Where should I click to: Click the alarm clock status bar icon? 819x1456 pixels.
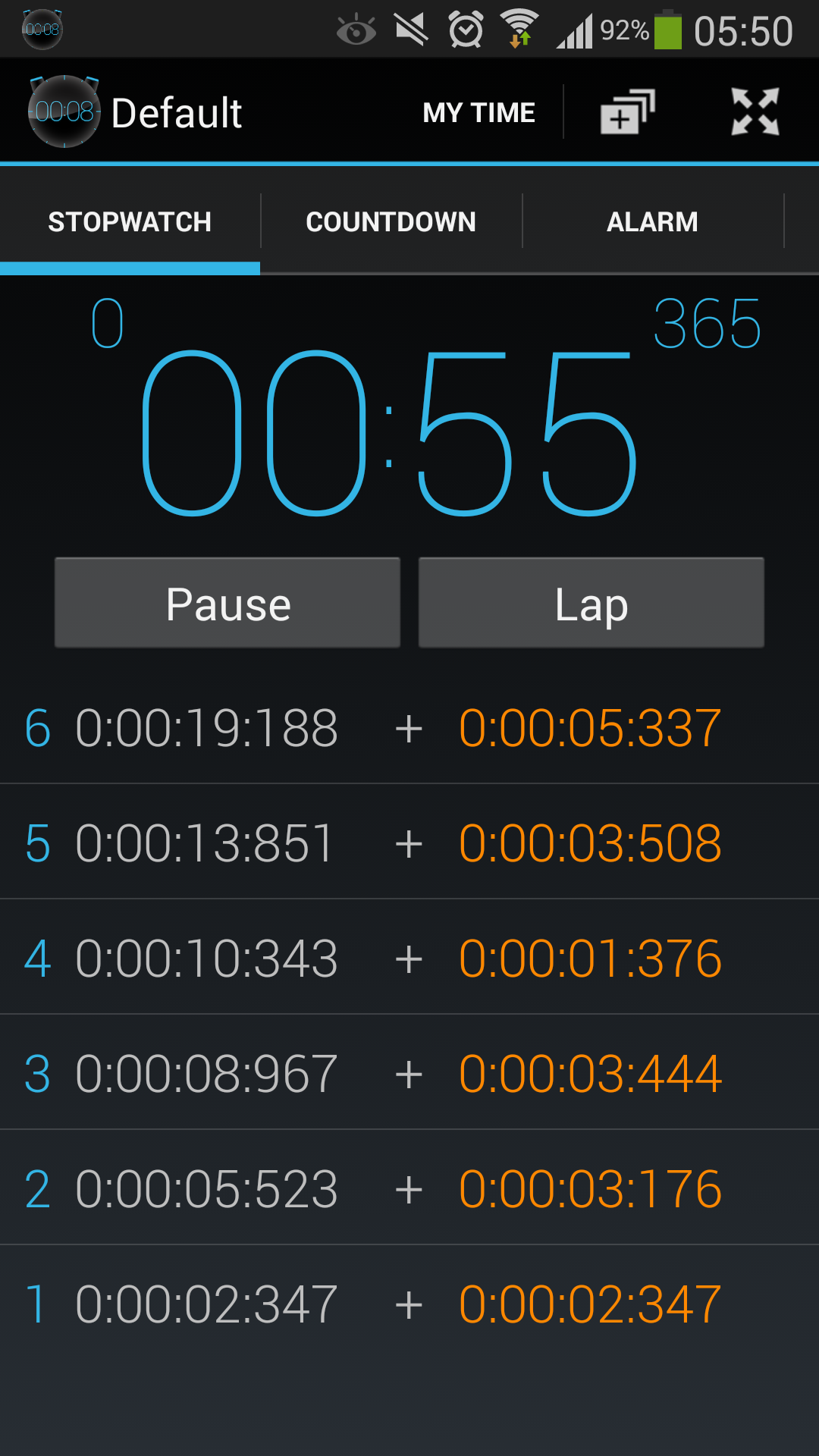(x=466, y=29)
